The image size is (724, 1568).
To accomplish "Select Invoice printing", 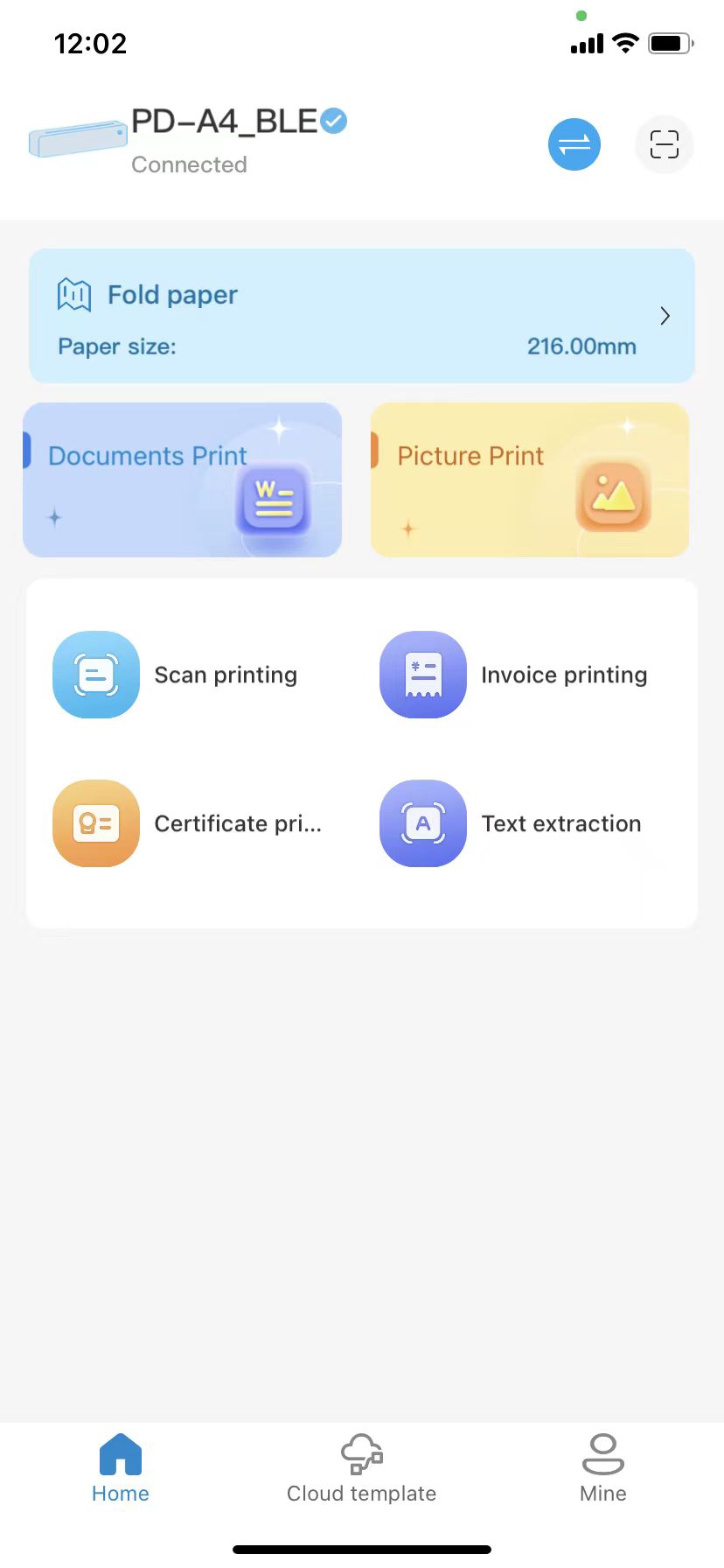I will coord(514,675).
